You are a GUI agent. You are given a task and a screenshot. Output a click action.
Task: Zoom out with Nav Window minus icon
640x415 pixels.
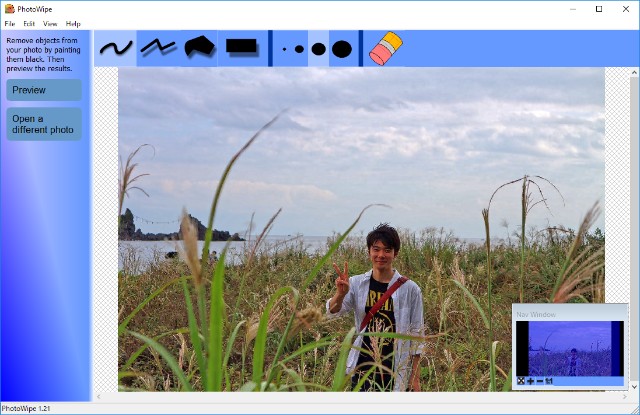[540, 381]
